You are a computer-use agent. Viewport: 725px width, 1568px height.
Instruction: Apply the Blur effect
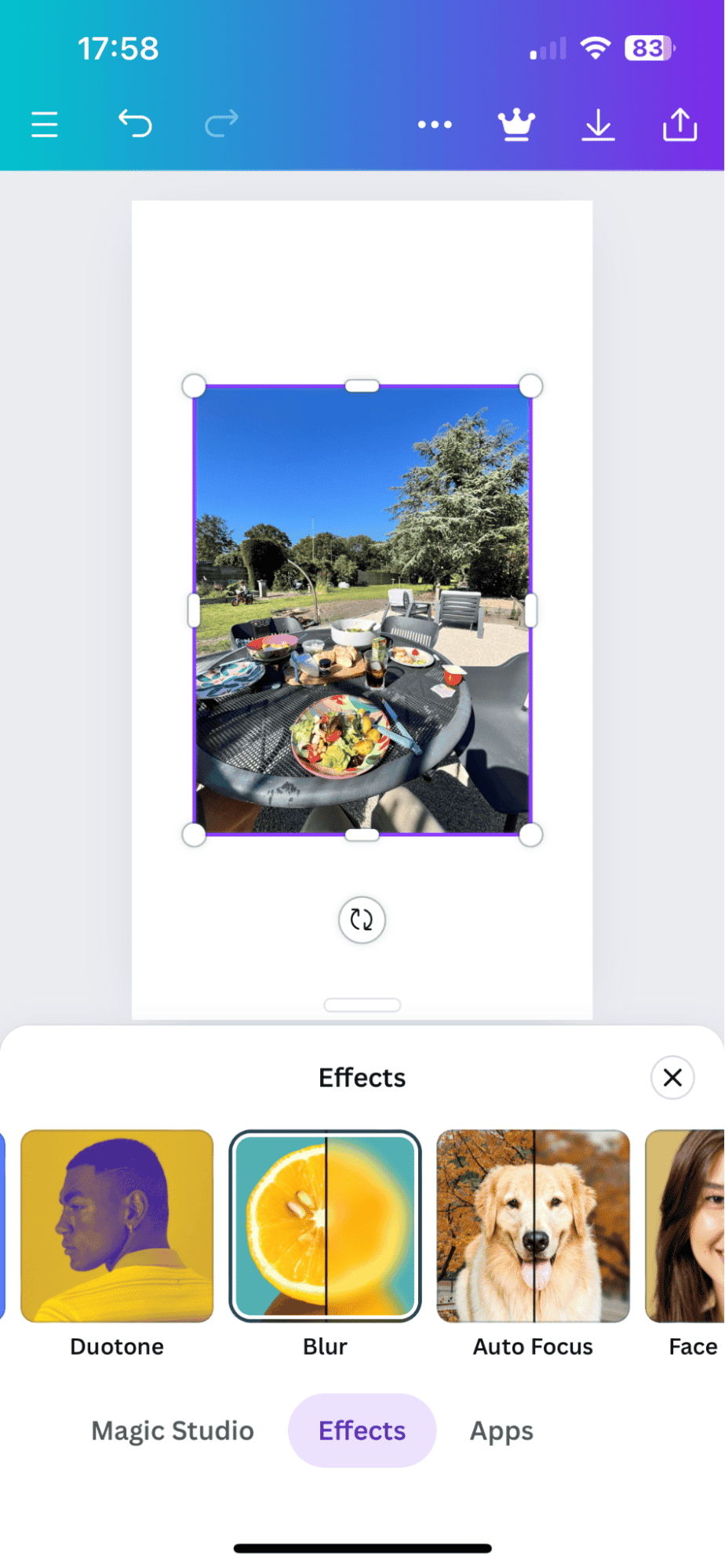click(x=325, y=1224)
